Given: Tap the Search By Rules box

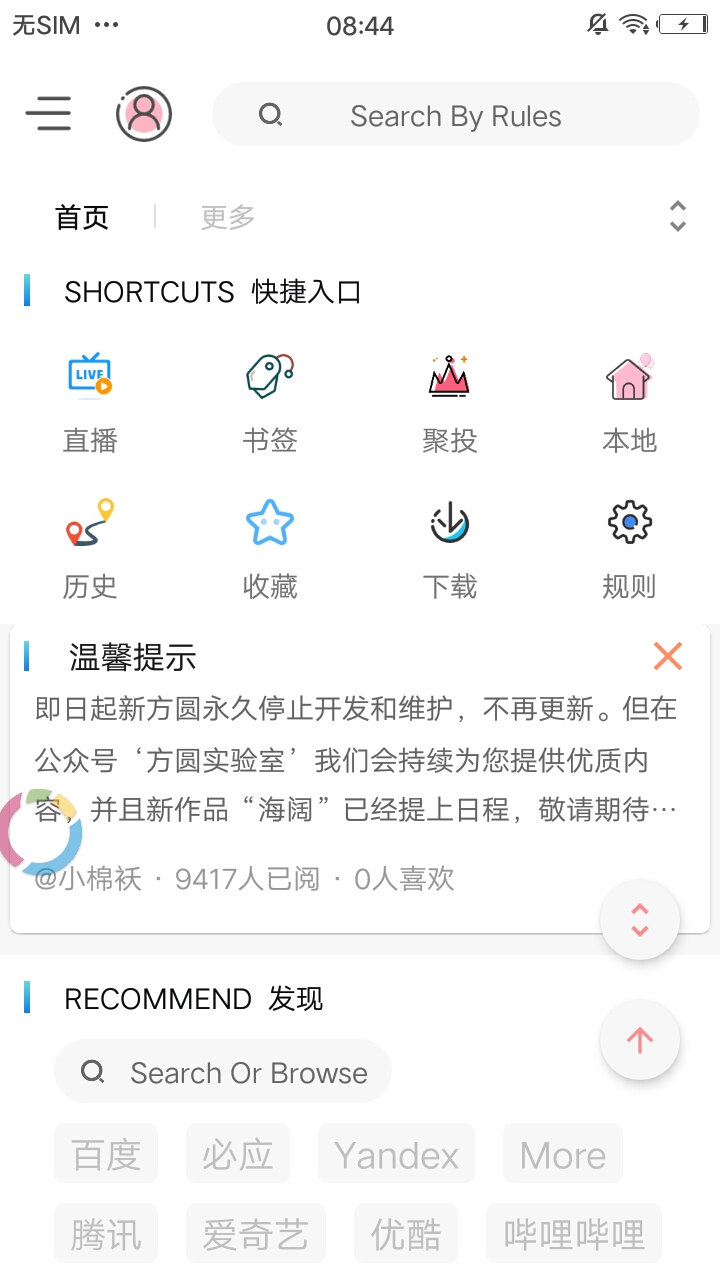Looking at the screenshot, I should (456, 115).
